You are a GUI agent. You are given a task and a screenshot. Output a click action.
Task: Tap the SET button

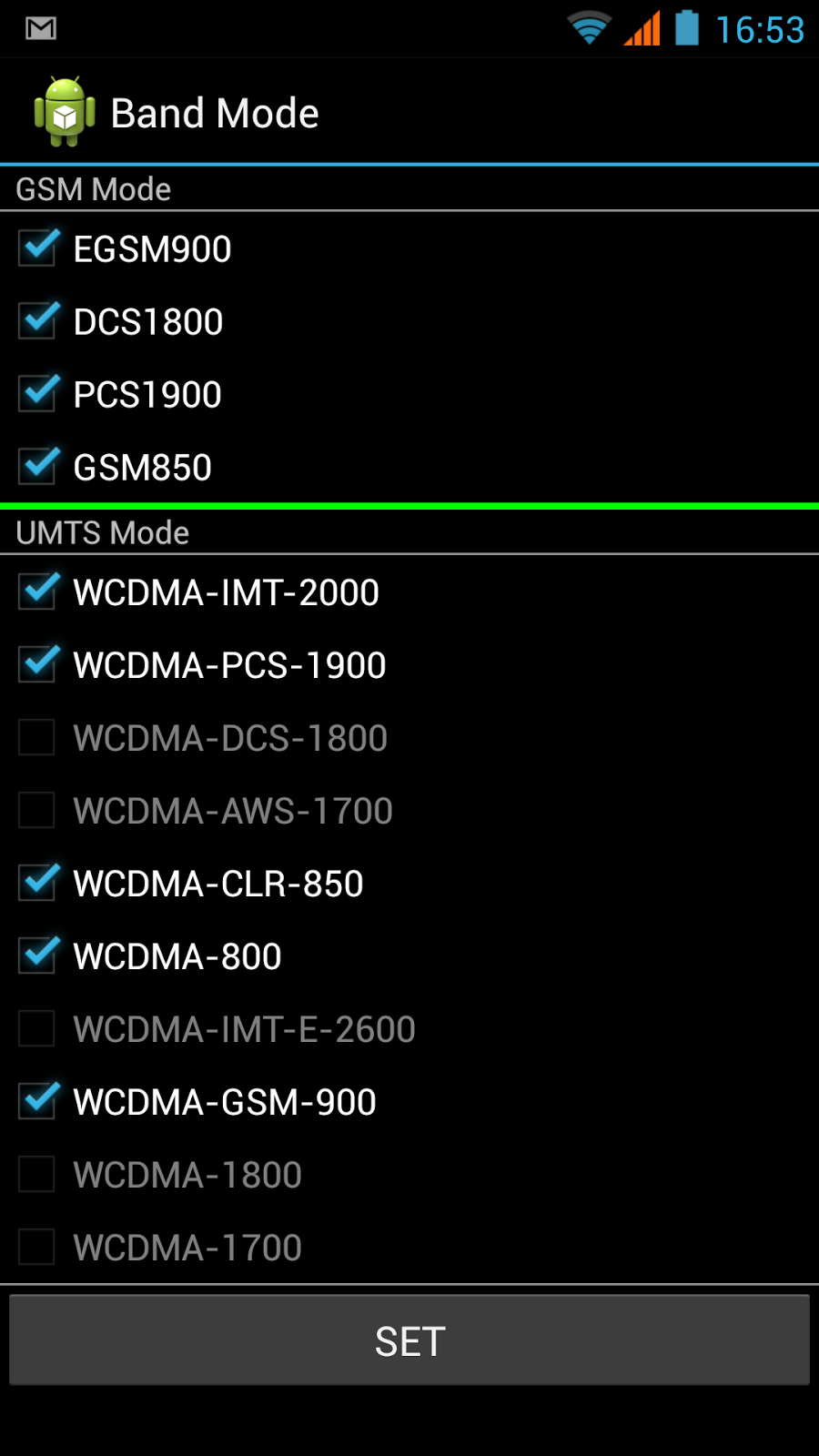click(x=409, y=1341)
